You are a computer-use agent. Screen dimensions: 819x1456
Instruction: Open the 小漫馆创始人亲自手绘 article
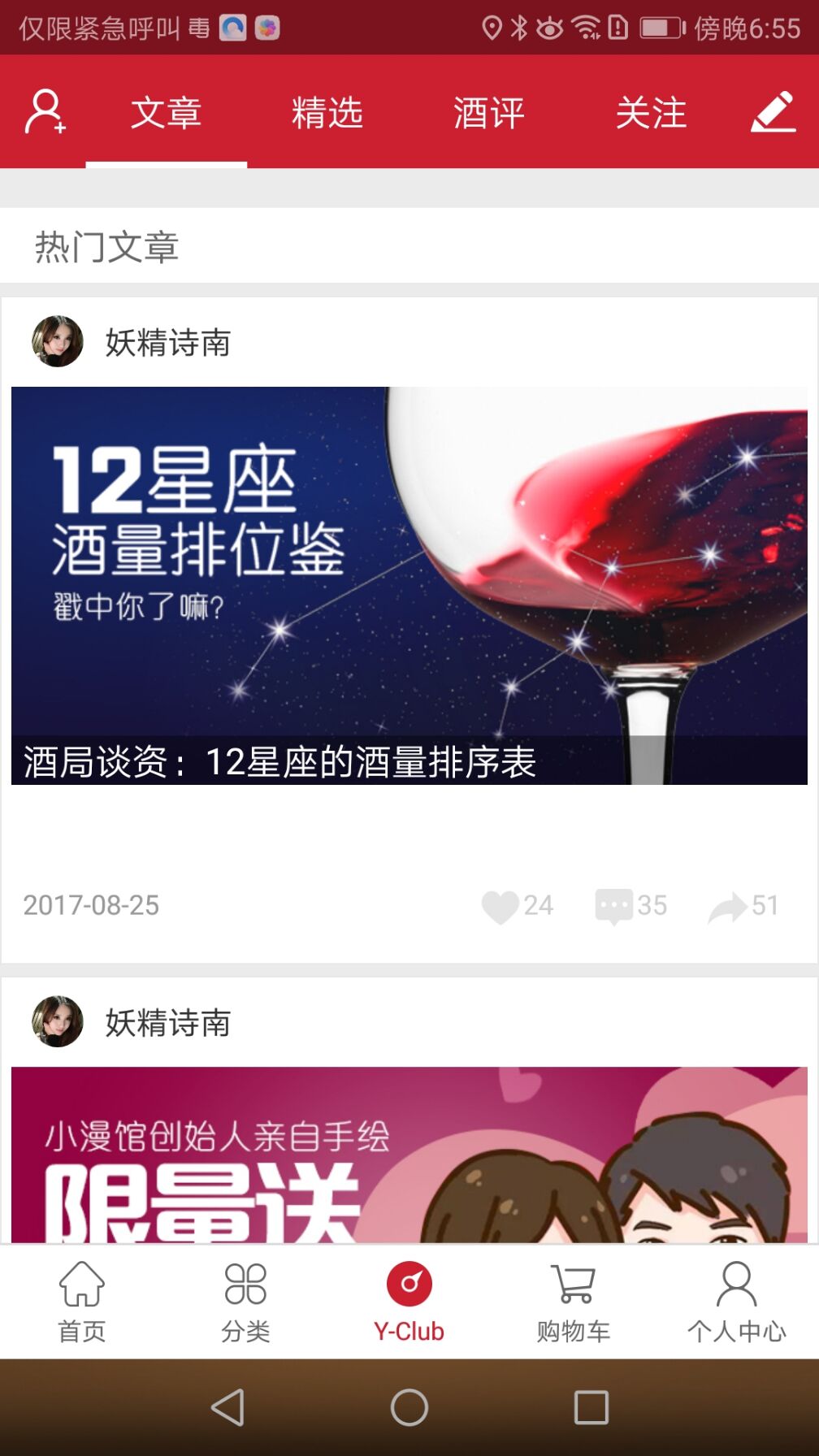[409, 1155]
